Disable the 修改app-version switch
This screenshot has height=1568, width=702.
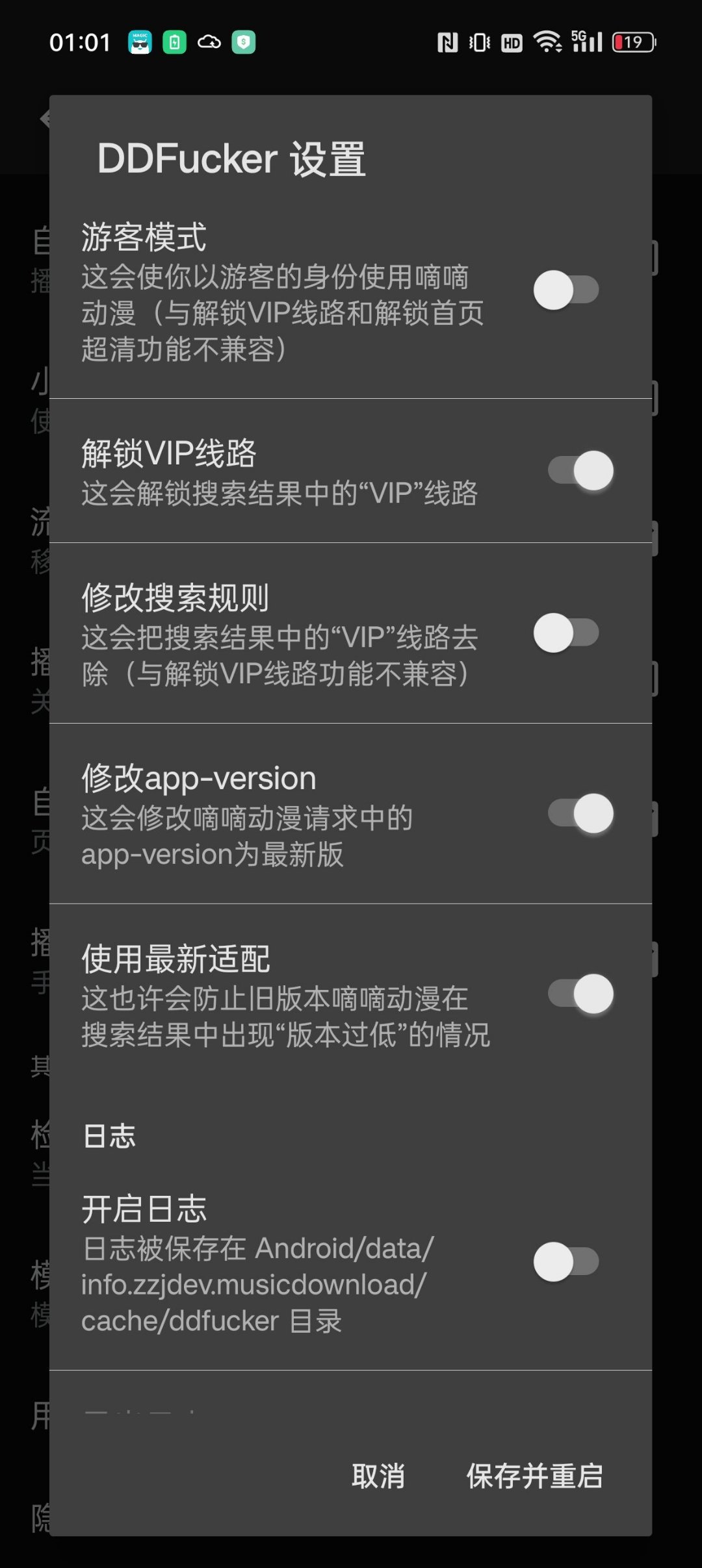click(580, 813)
